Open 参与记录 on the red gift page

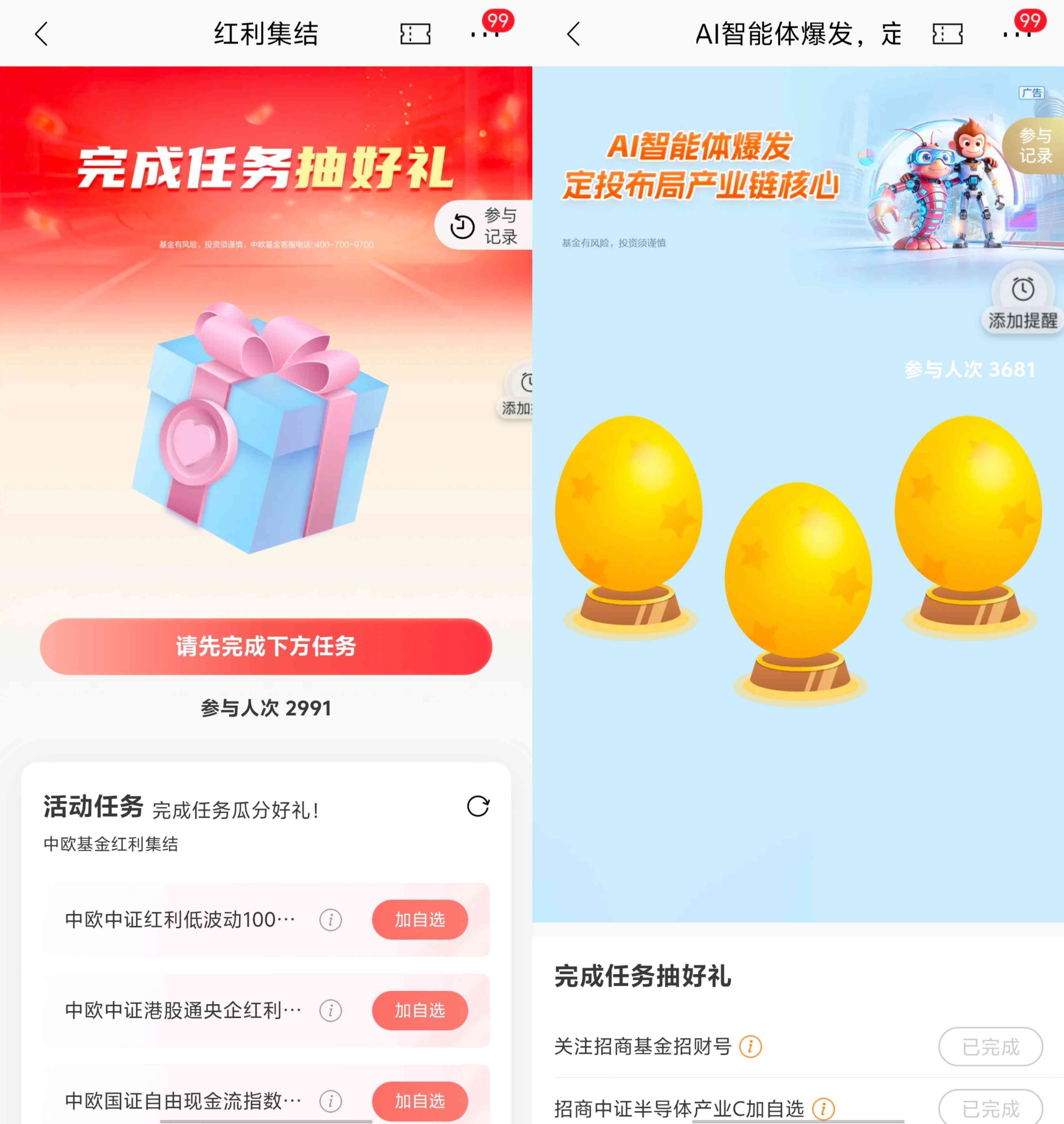pyautogui.click(x=485, y=226)
